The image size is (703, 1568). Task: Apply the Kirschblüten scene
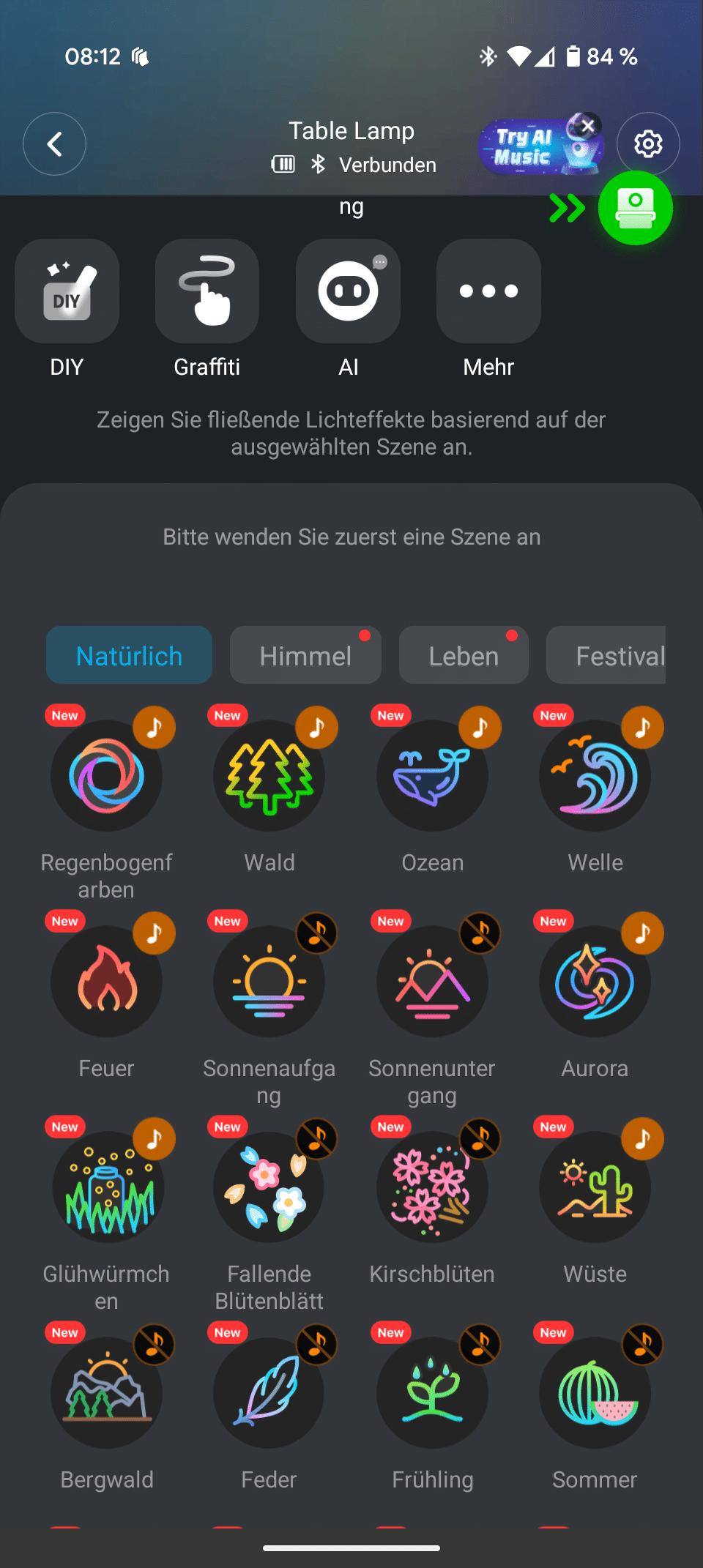(x=432, y=1187)
